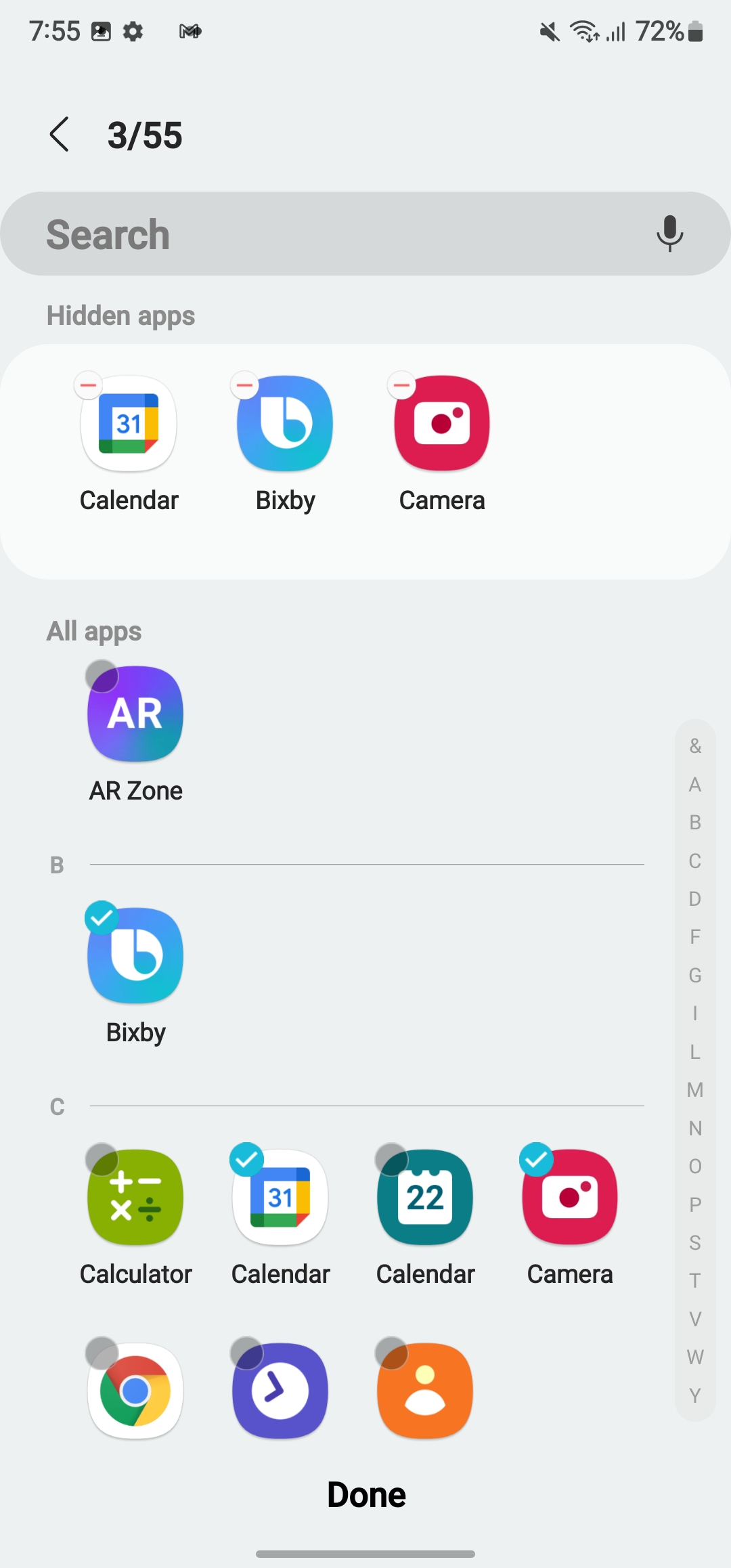Remove Camera from Hidden apps
Viewport: 731px width, 1568px height.
coord(402,386)
